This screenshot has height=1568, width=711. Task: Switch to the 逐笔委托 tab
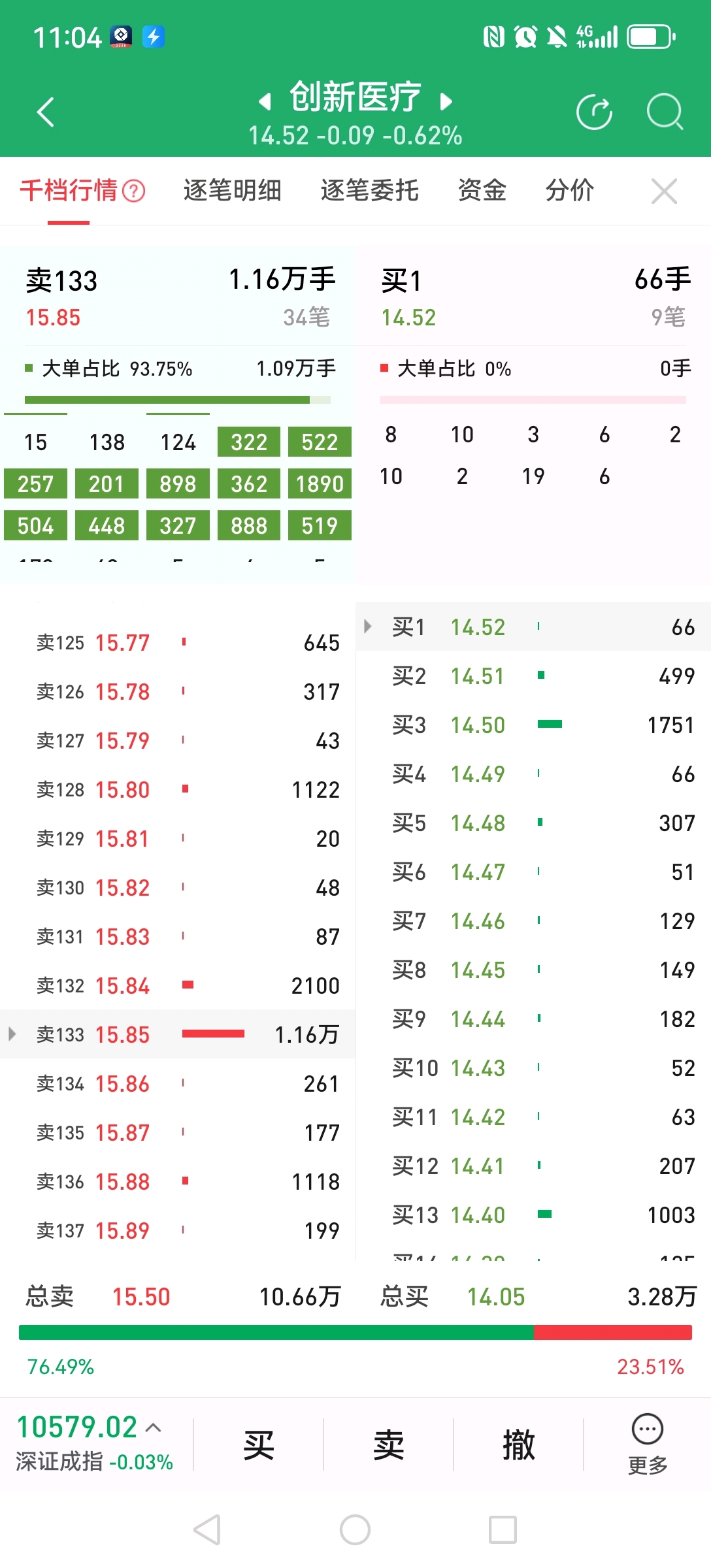tap(369, 191)
